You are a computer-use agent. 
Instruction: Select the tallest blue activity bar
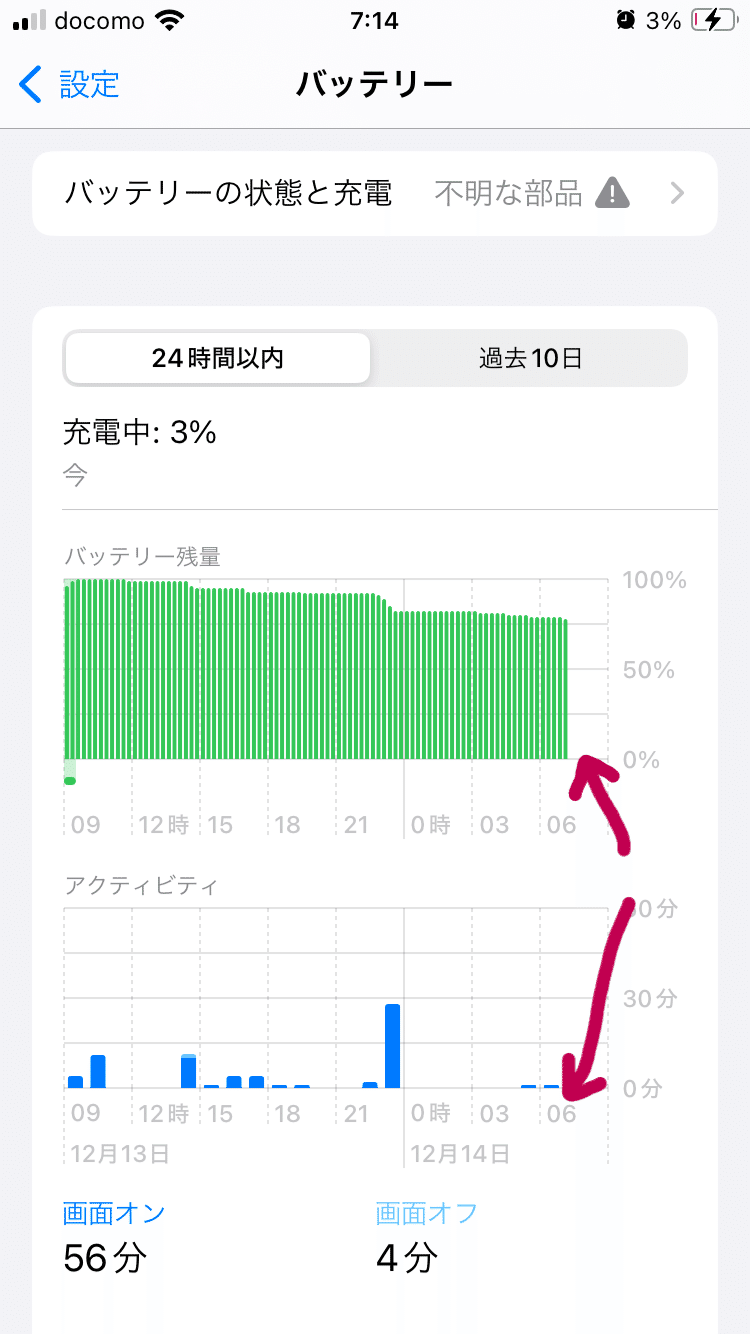(392, 1046)
